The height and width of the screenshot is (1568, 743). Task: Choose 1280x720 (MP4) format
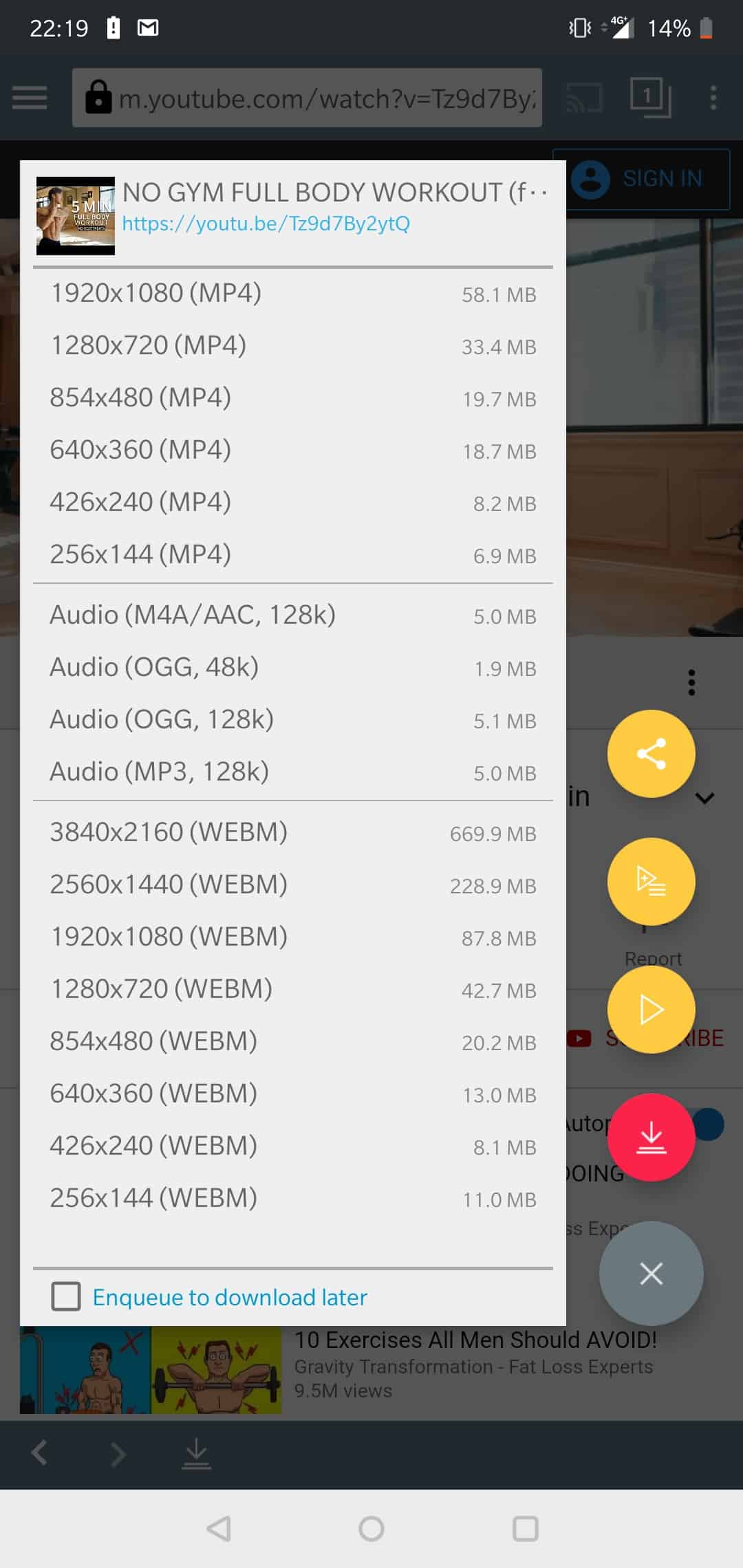click(293, 346)
